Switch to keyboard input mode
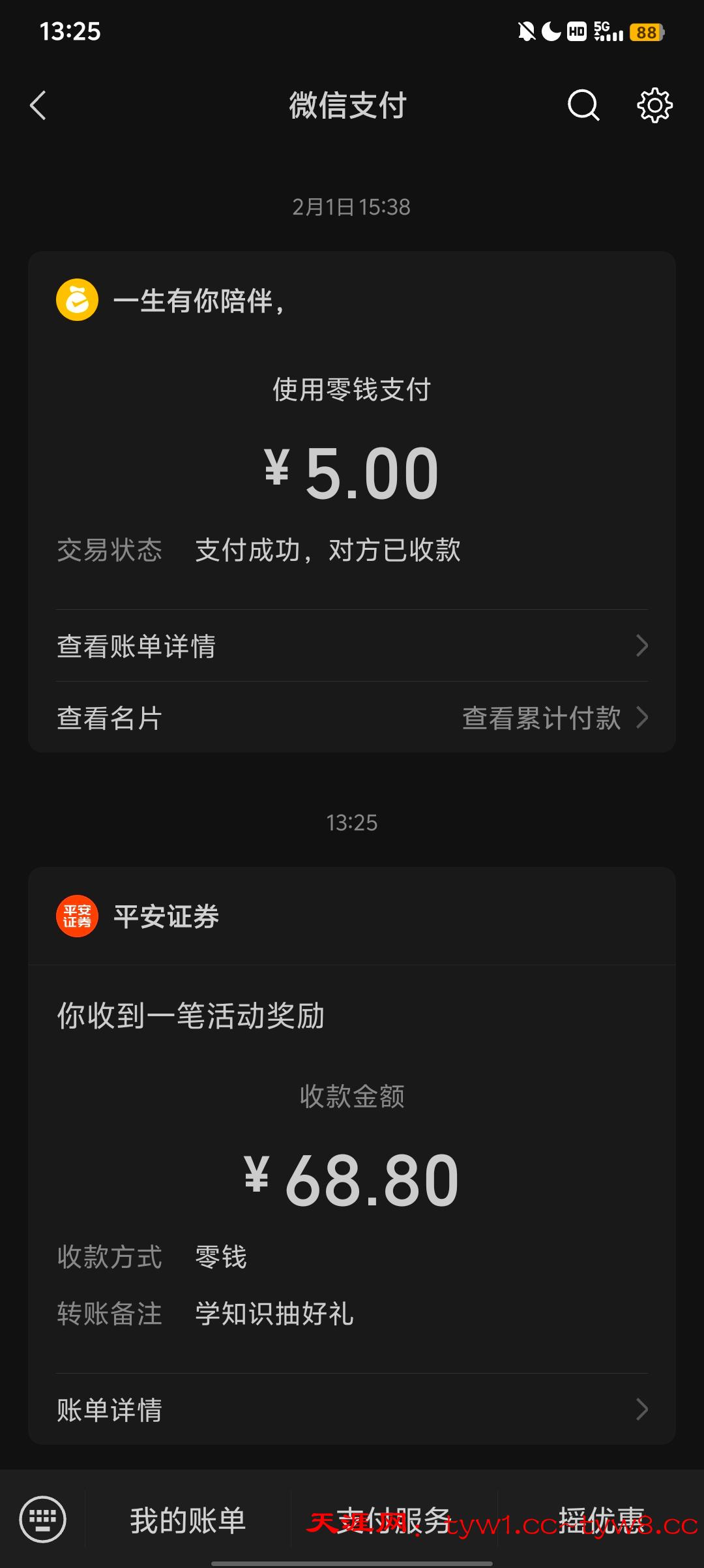Image resolution: width=704 pixels, height=1568 pixels. 43,1519
